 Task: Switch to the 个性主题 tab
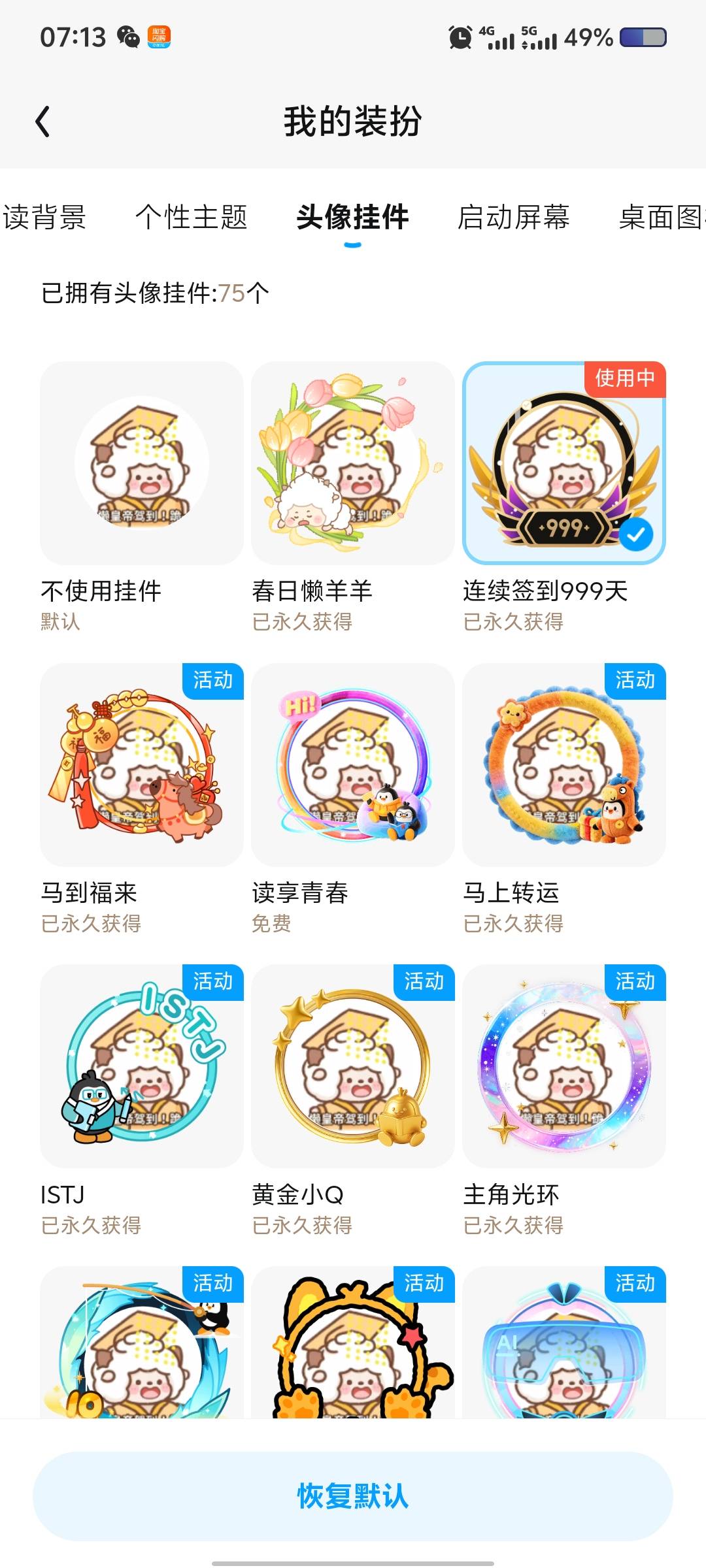(x=191, y=217)
